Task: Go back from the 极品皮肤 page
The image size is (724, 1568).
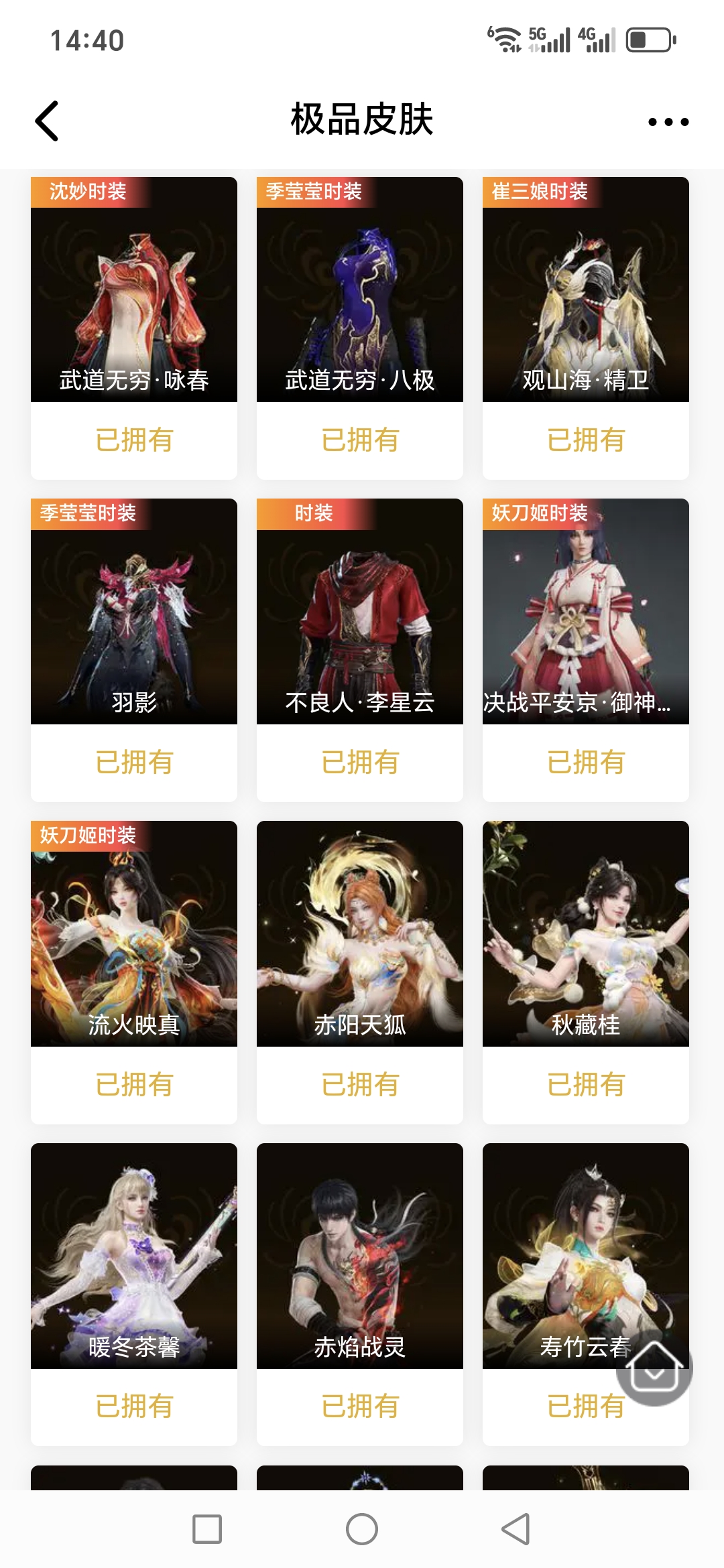Action: [x=47, y=121]
